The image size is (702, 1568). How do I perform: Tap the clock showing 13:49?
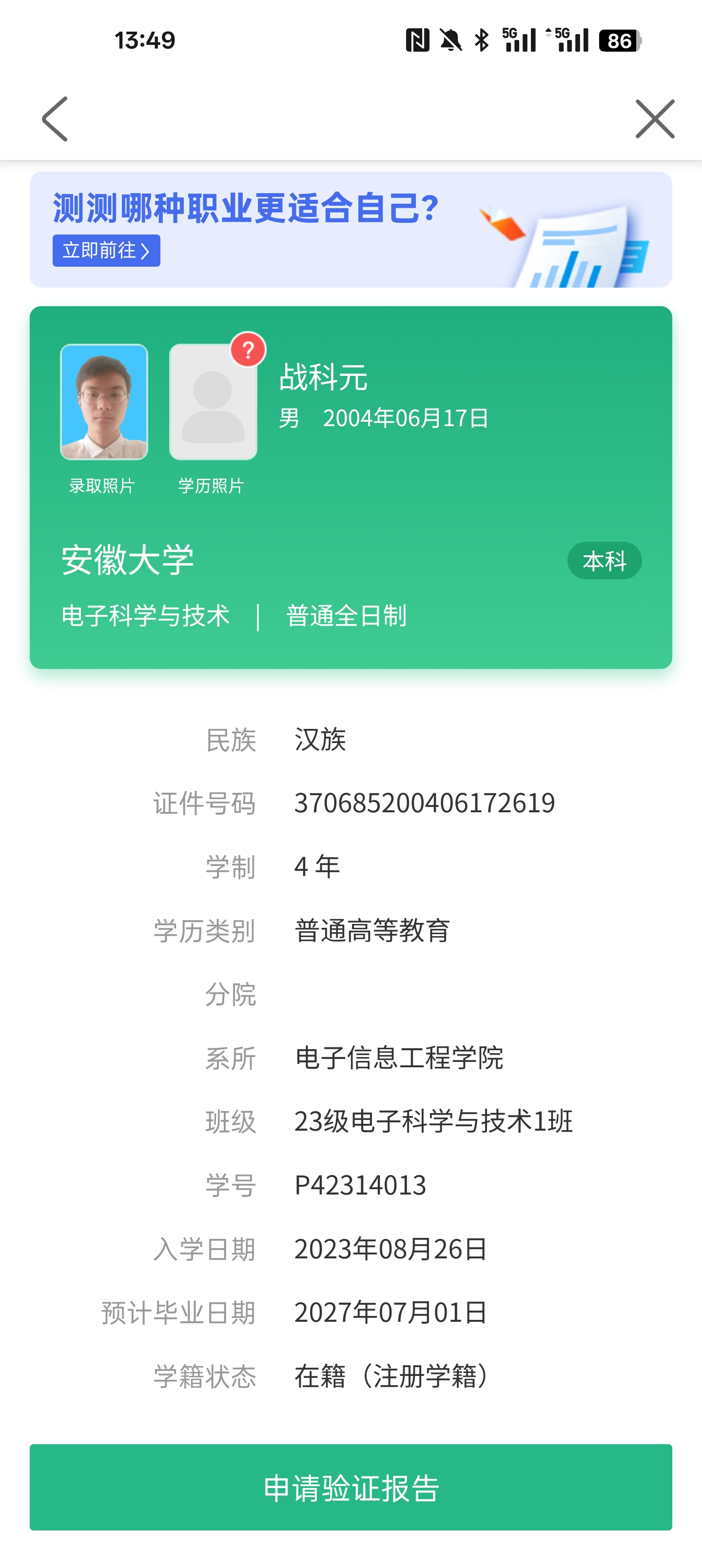144,40
